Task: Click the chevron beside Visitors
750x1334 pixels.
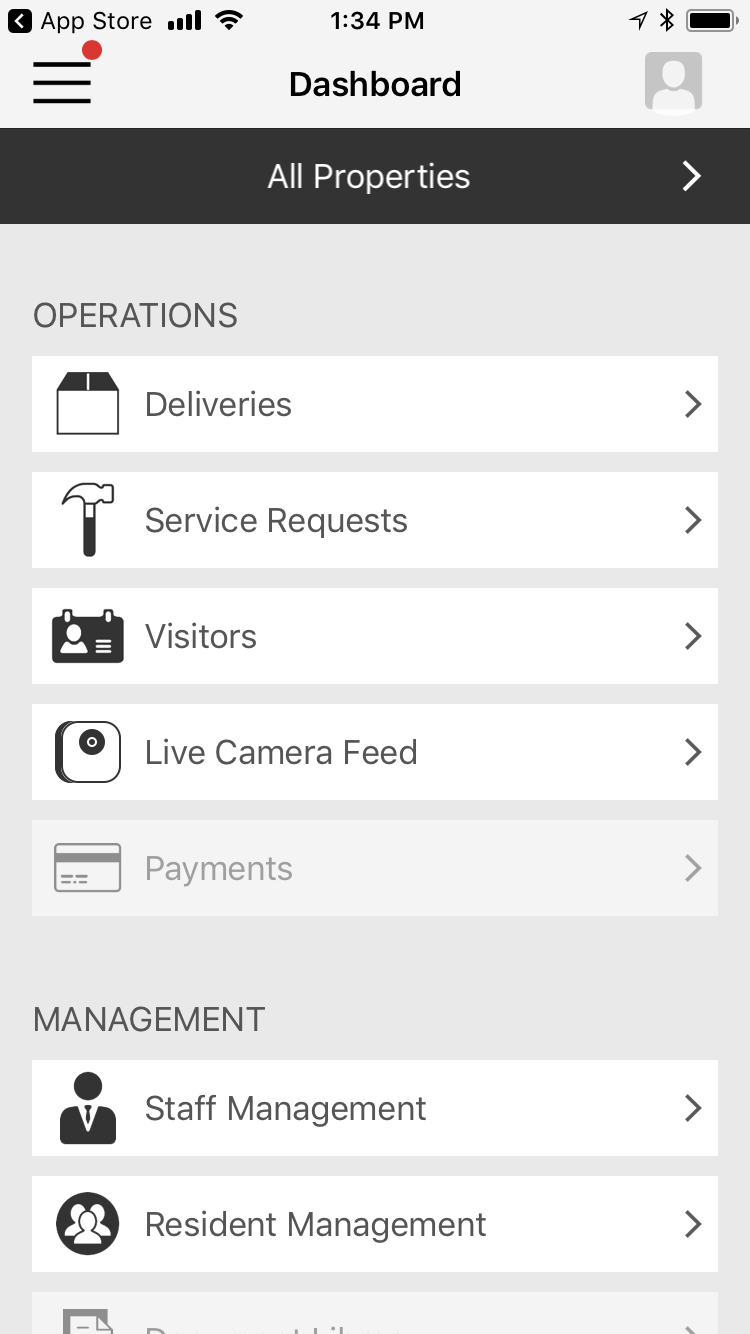Action: tap(692, 636)
